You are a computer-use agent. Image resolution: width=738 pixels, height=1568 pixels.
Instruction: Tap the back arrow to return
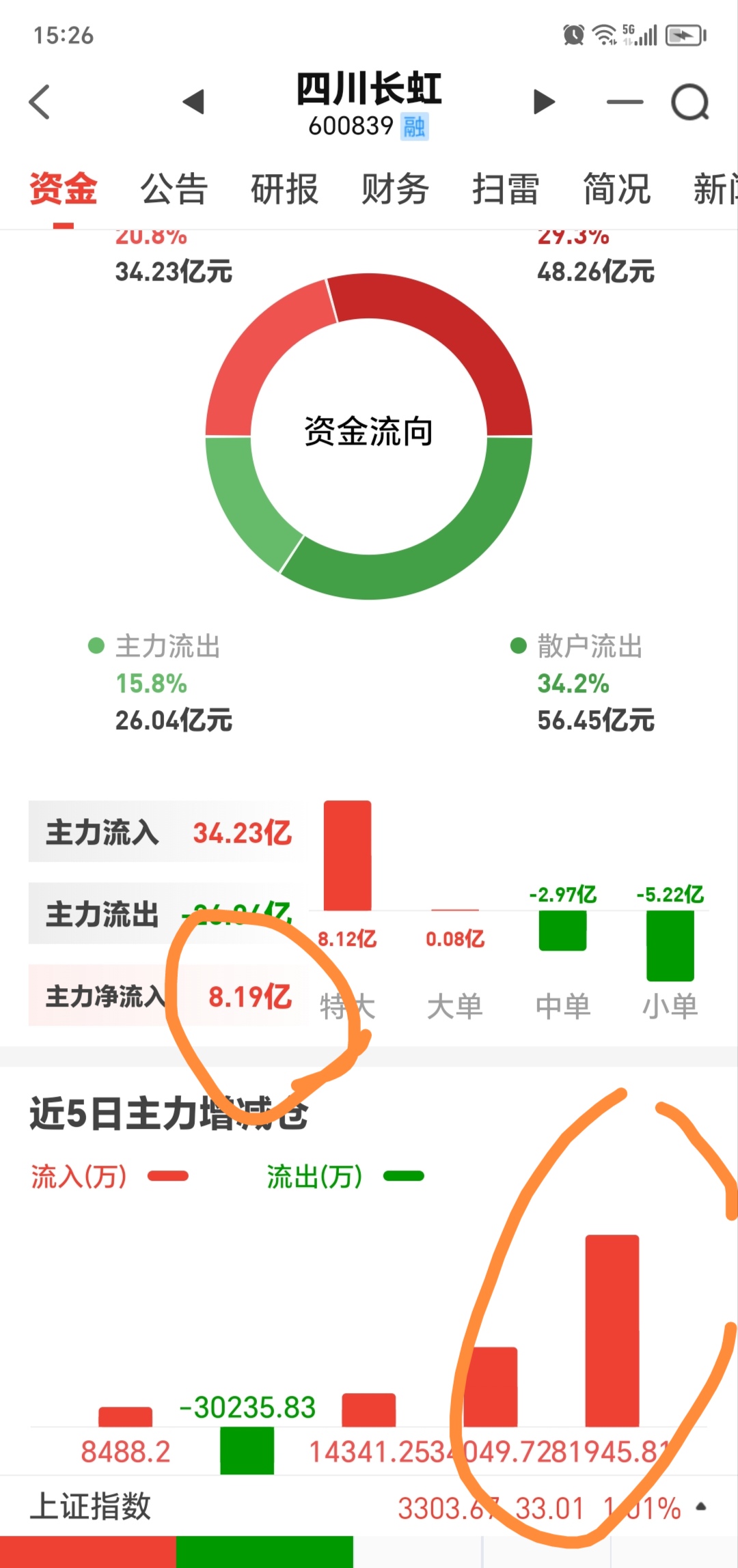39,101
